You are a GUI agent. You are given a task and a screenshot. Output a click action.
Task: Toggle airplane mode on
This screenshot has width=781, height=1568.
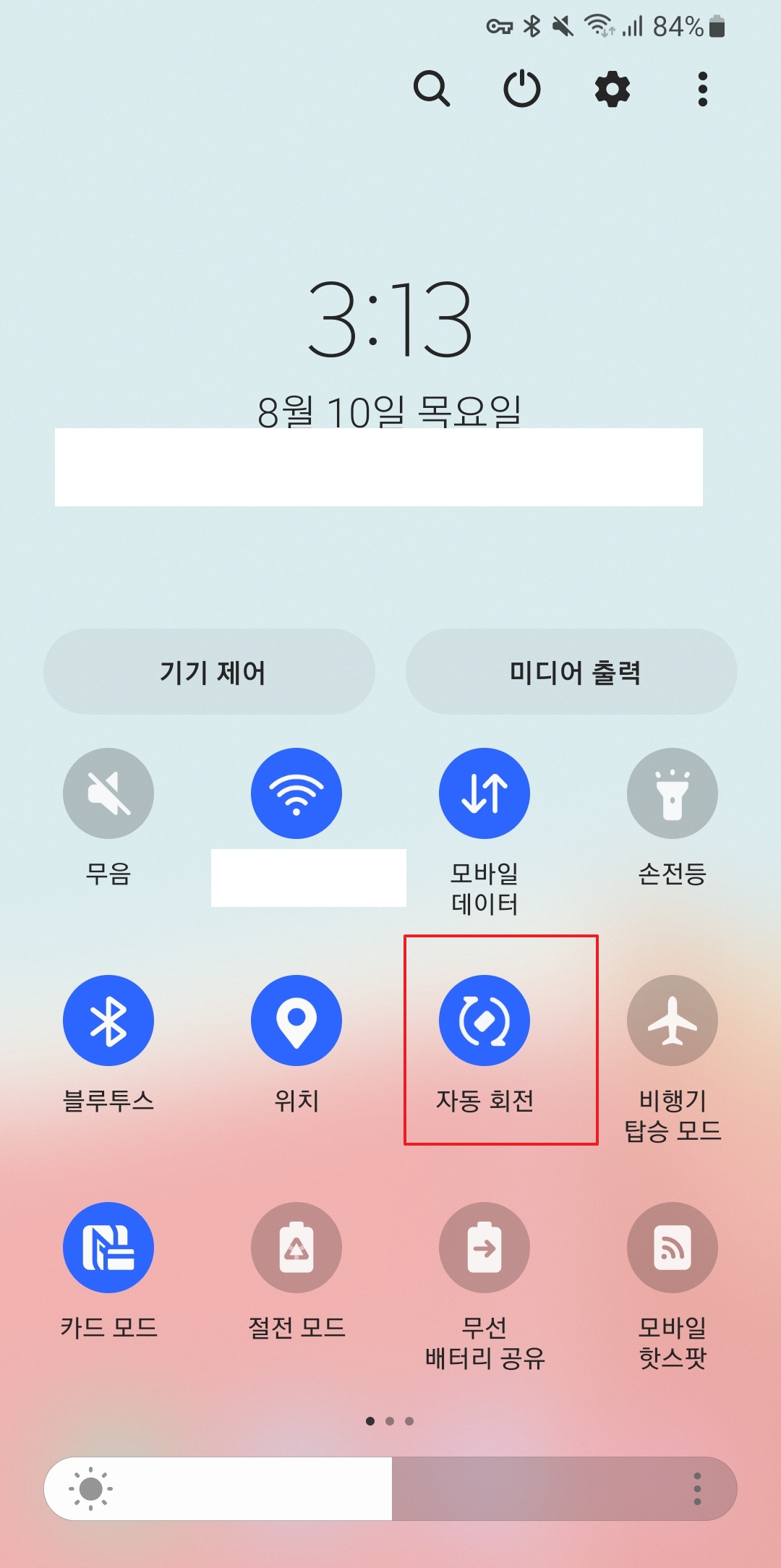pyautogui.click(x=673, y=1021)
